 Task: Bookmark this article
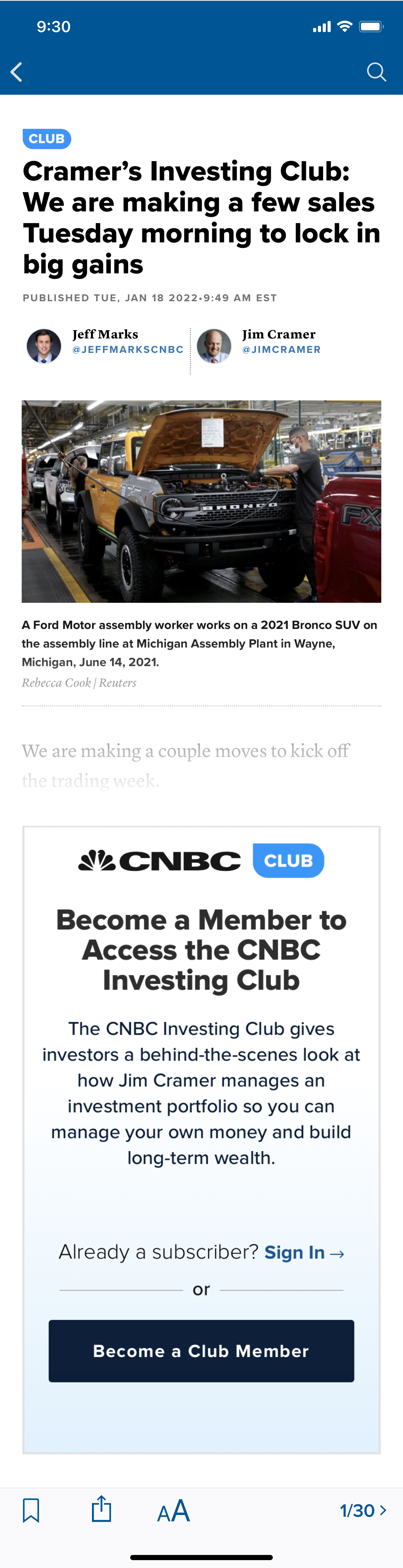point(31,1510)
